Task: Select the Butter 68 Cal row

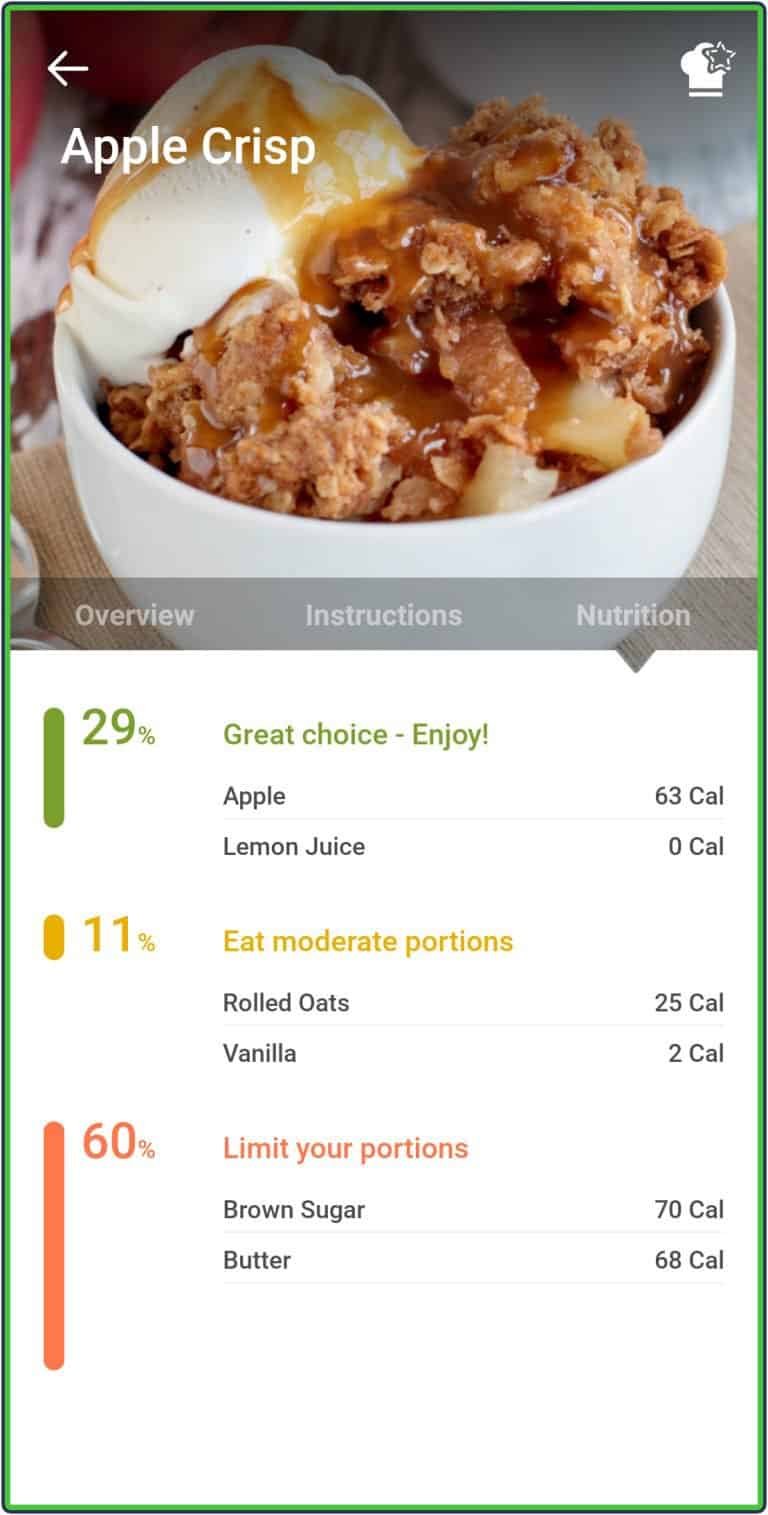Action: [x=470, y=1260]
